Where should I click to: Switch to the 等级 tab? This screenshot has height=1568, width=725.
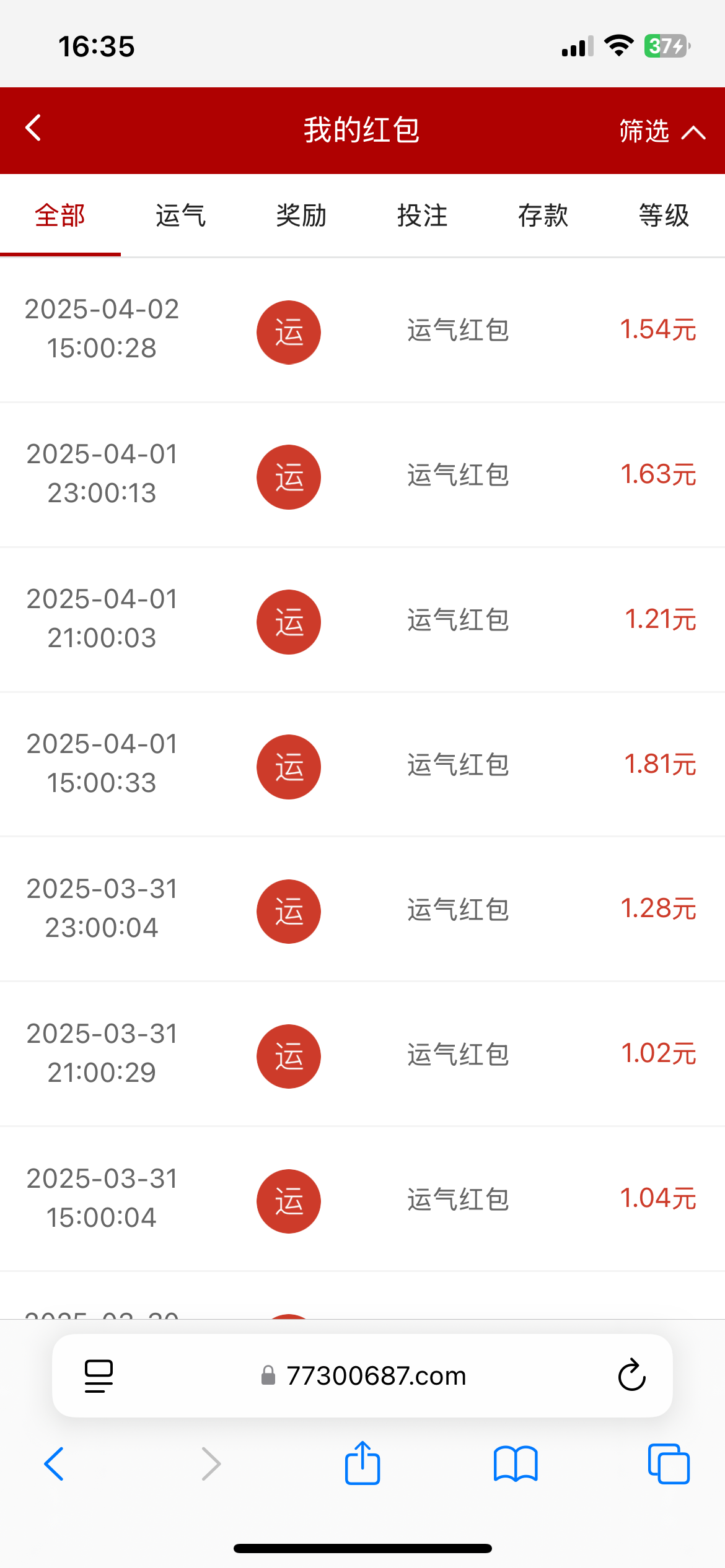pos(664,216)
